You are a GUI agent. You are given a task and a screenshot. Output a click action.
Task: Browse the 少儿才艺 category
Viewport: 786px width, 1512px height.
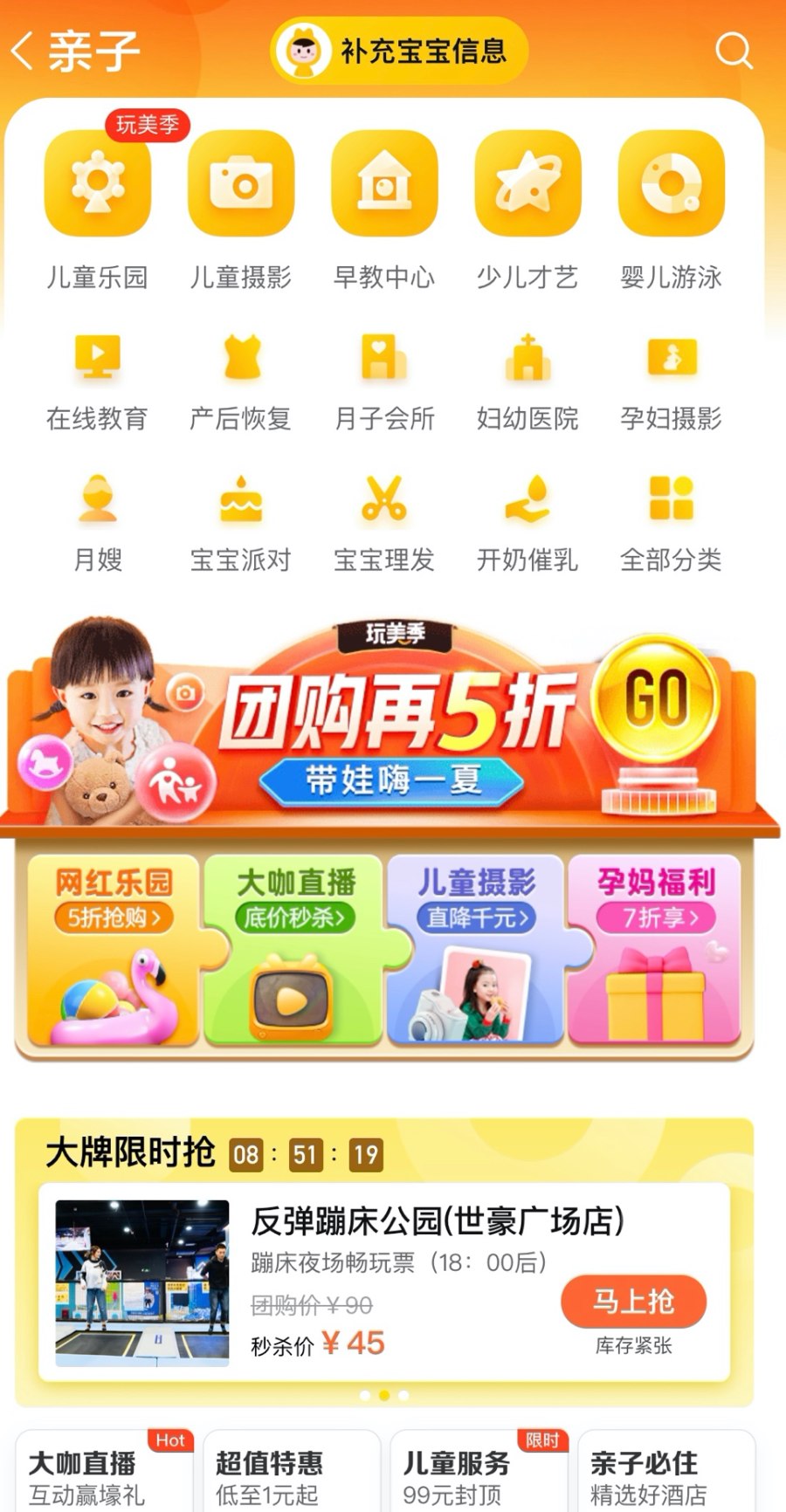pos(527,185)
